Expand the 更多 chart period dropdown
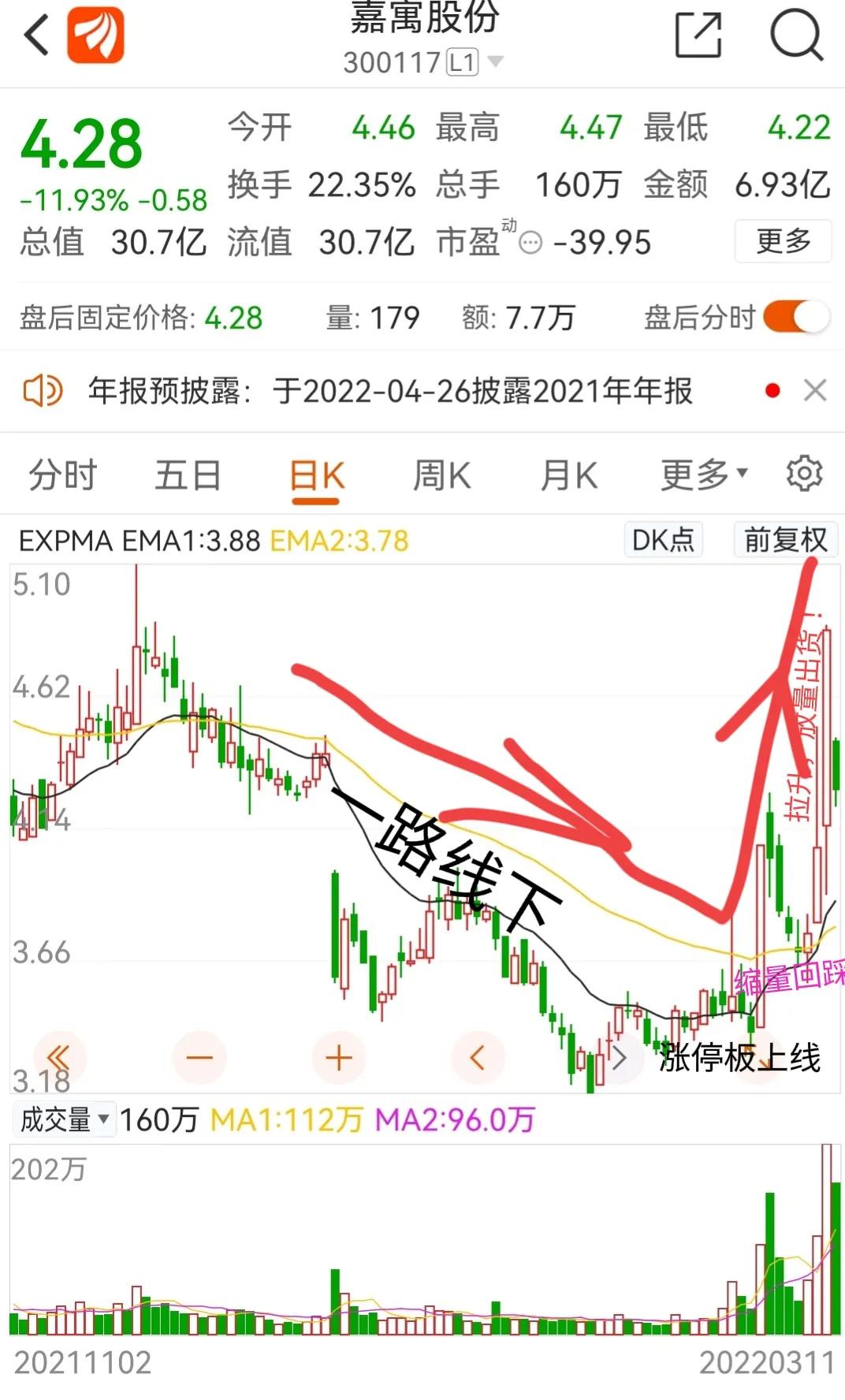 [703, 475]
